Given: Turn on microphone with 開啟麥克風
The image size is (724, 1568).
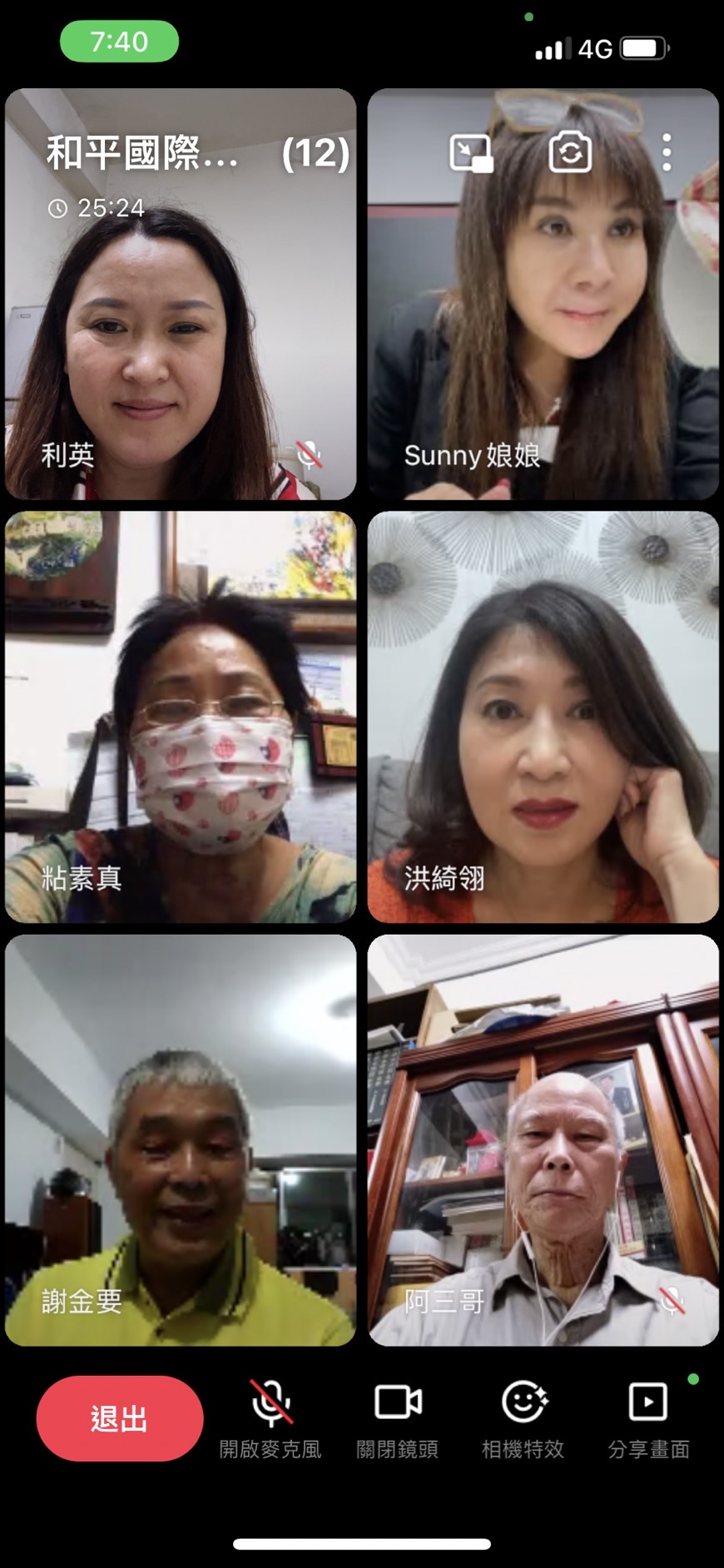Looking at the screenshot, I should pos(270,1418).
